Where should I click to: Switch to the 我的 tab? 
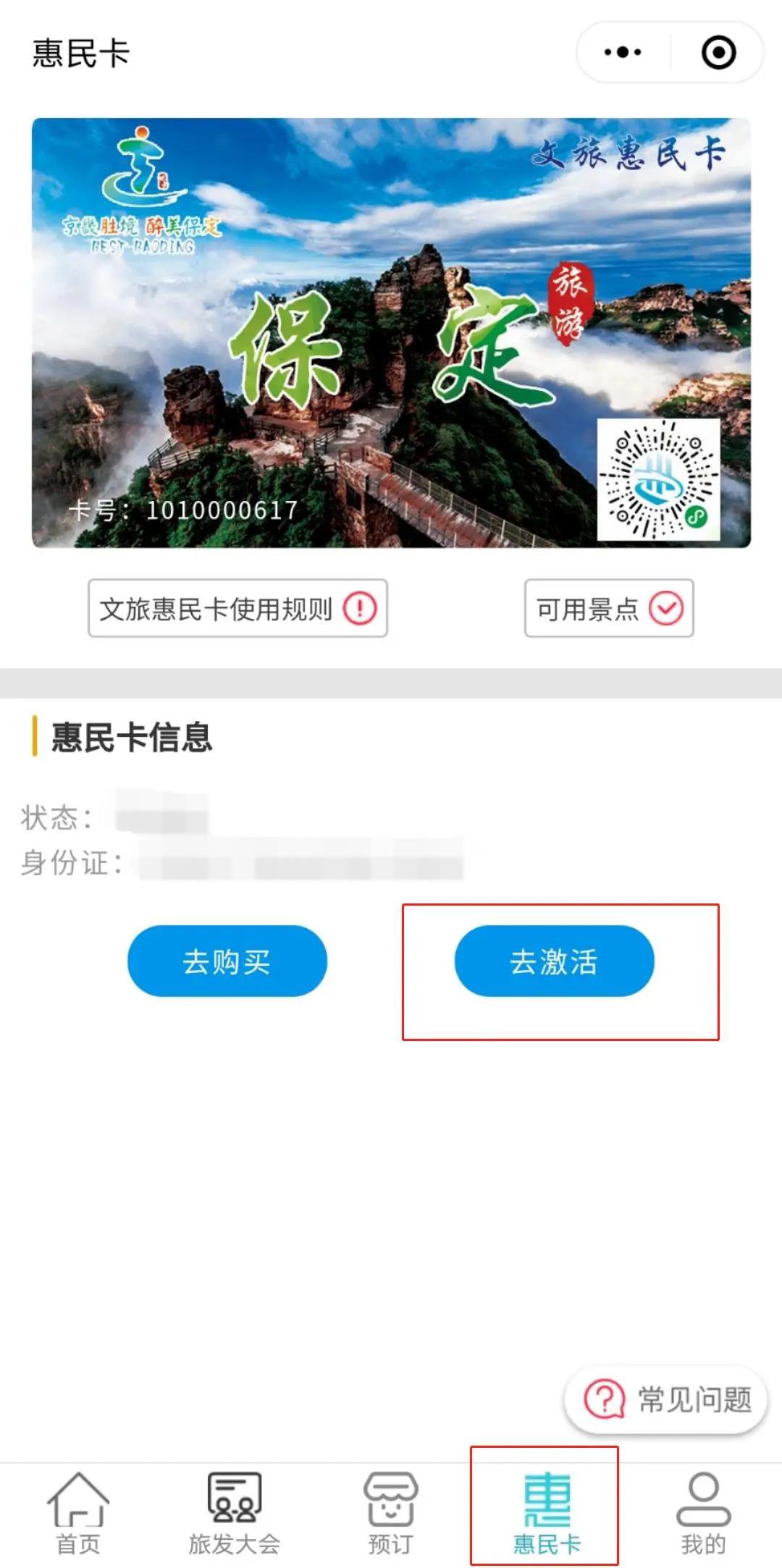click(x=702, y=1512)
